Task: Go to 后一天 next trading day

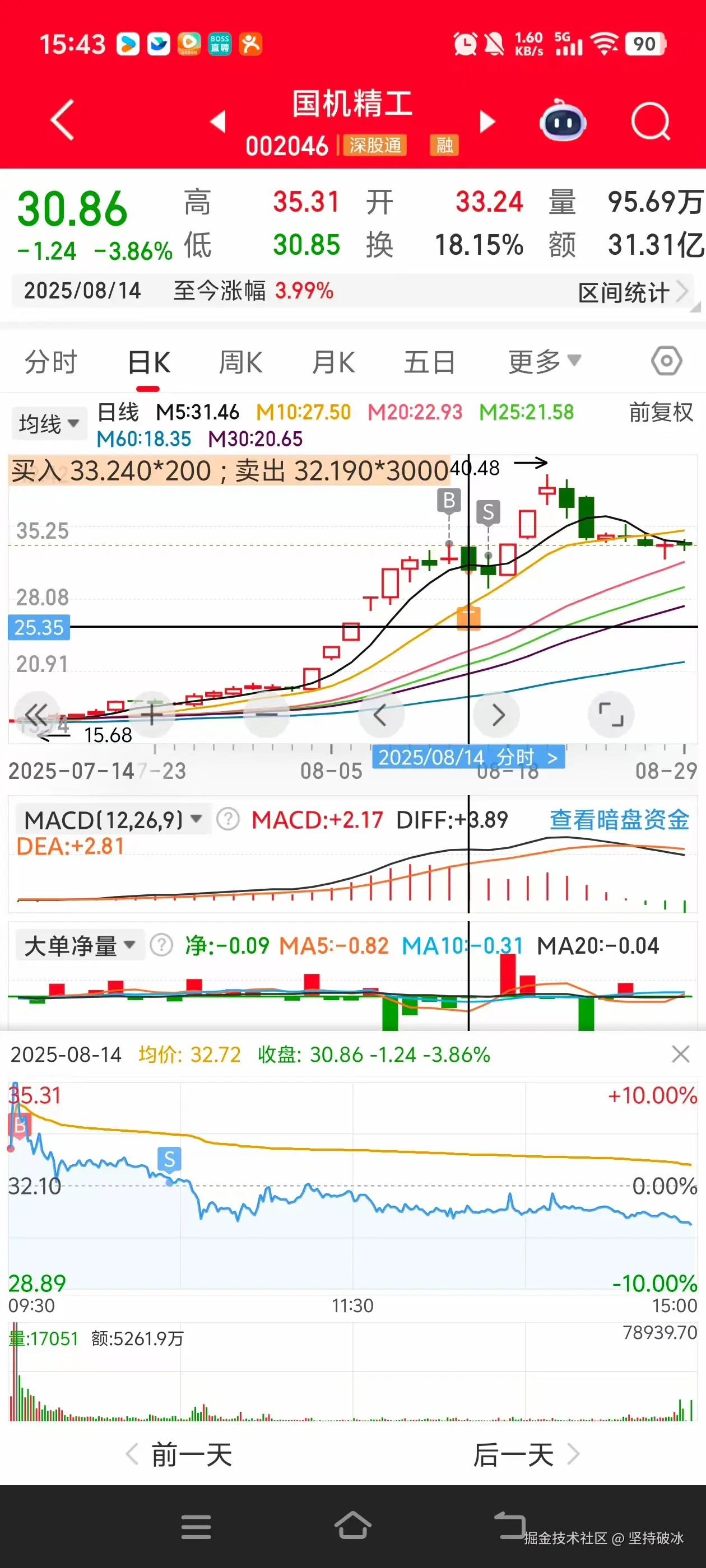Action: (526, 1455)
